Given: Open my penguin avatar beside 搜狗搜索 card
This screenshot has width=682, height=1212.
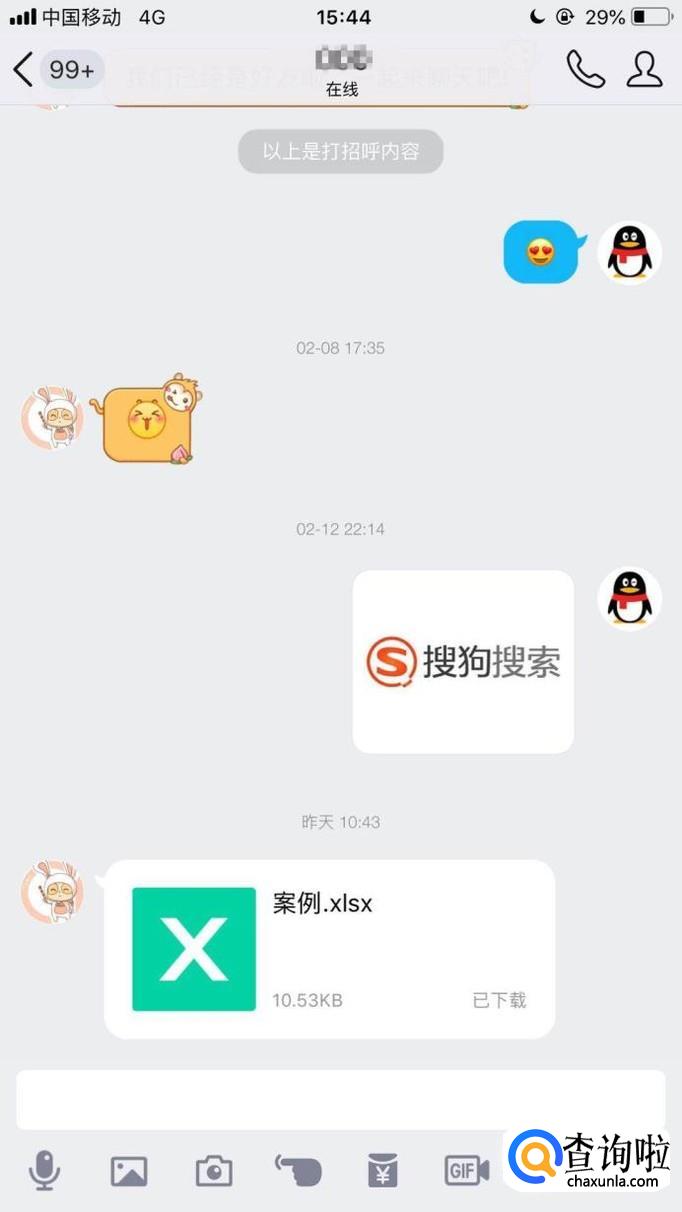Looking at the screenshot, I should click(629, 599).
